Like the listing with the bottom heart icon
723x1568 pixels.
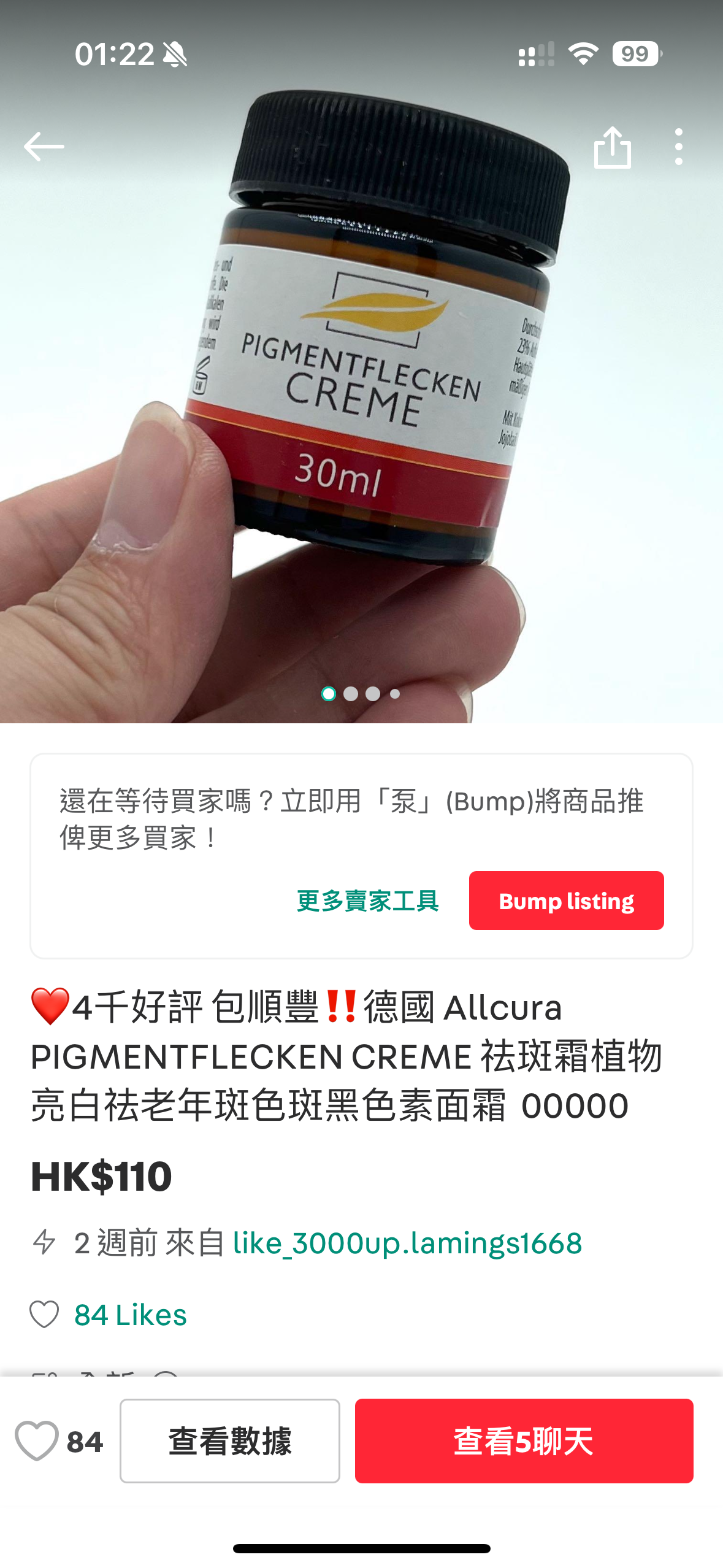point(37,1441)
